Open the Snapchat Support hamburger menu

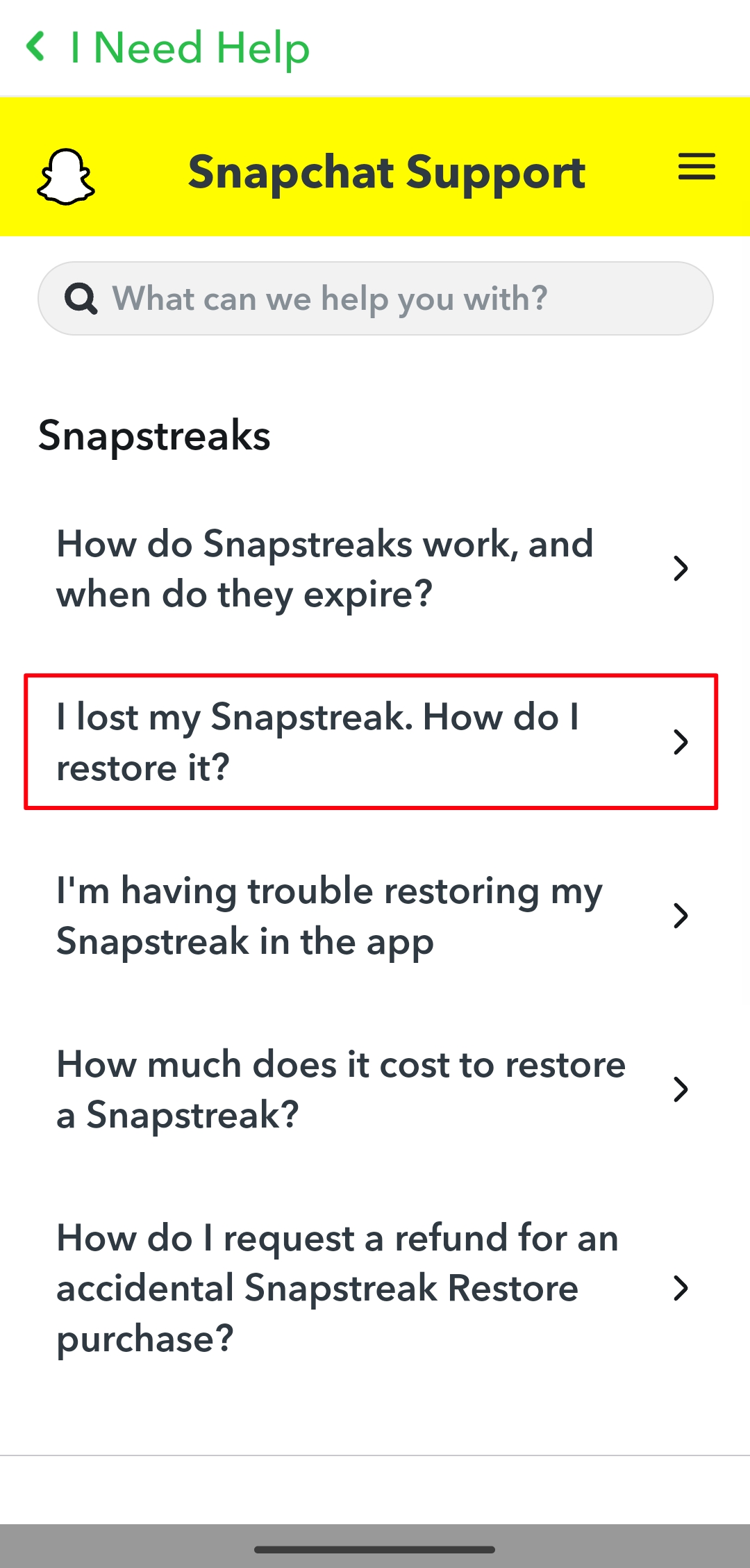pos(697,167)
